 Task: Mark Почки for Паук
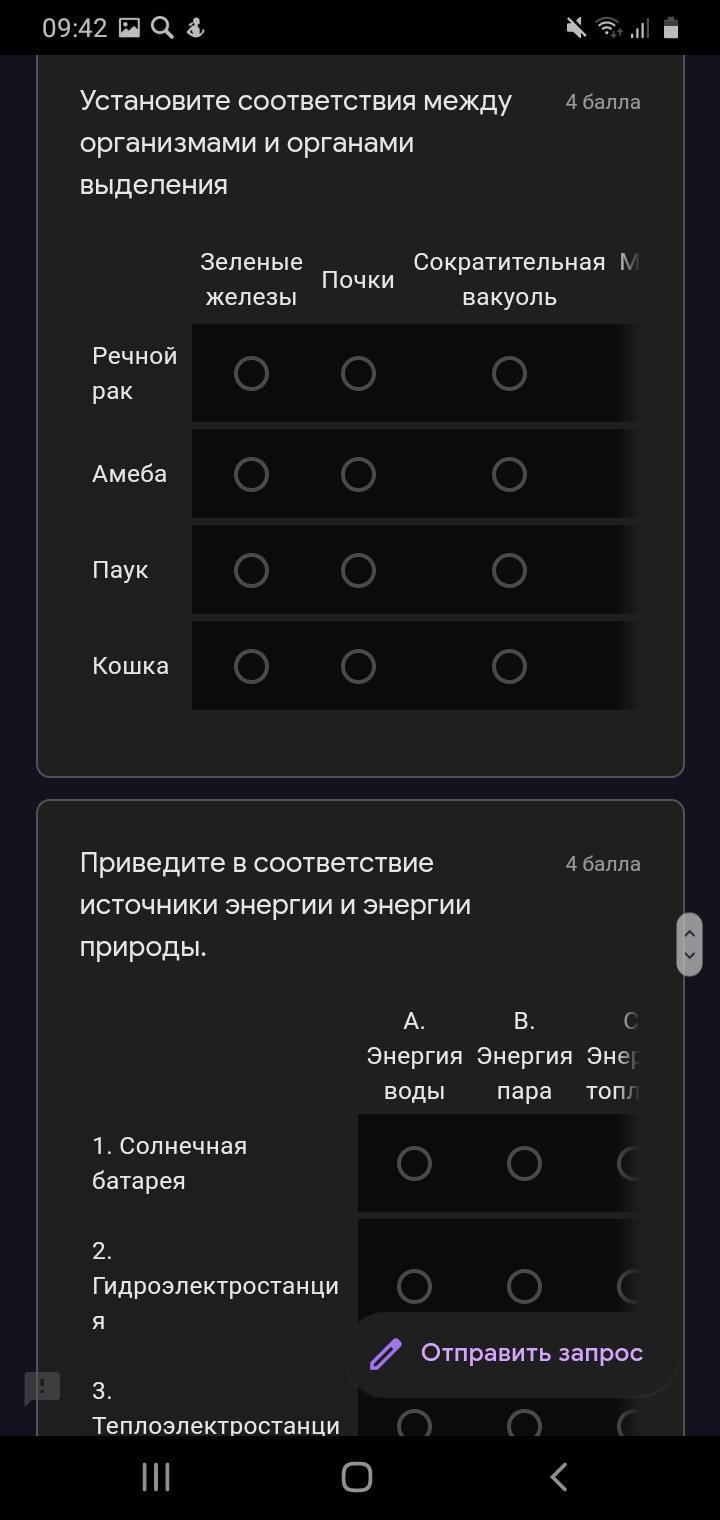pyautogui.click(x=358, y=571)
